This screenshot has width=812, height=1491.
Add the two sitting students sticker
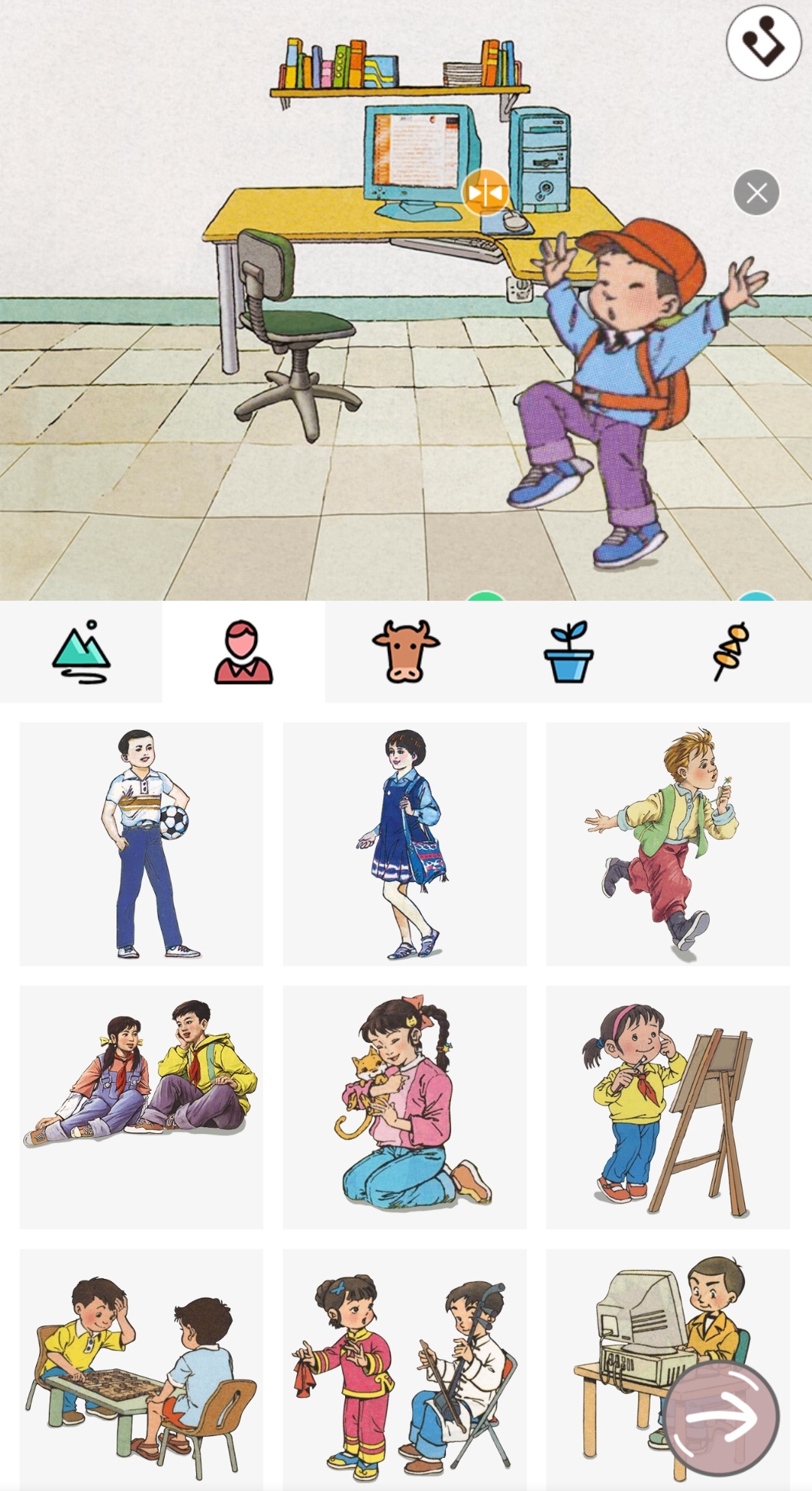(x=141, y=1107)
